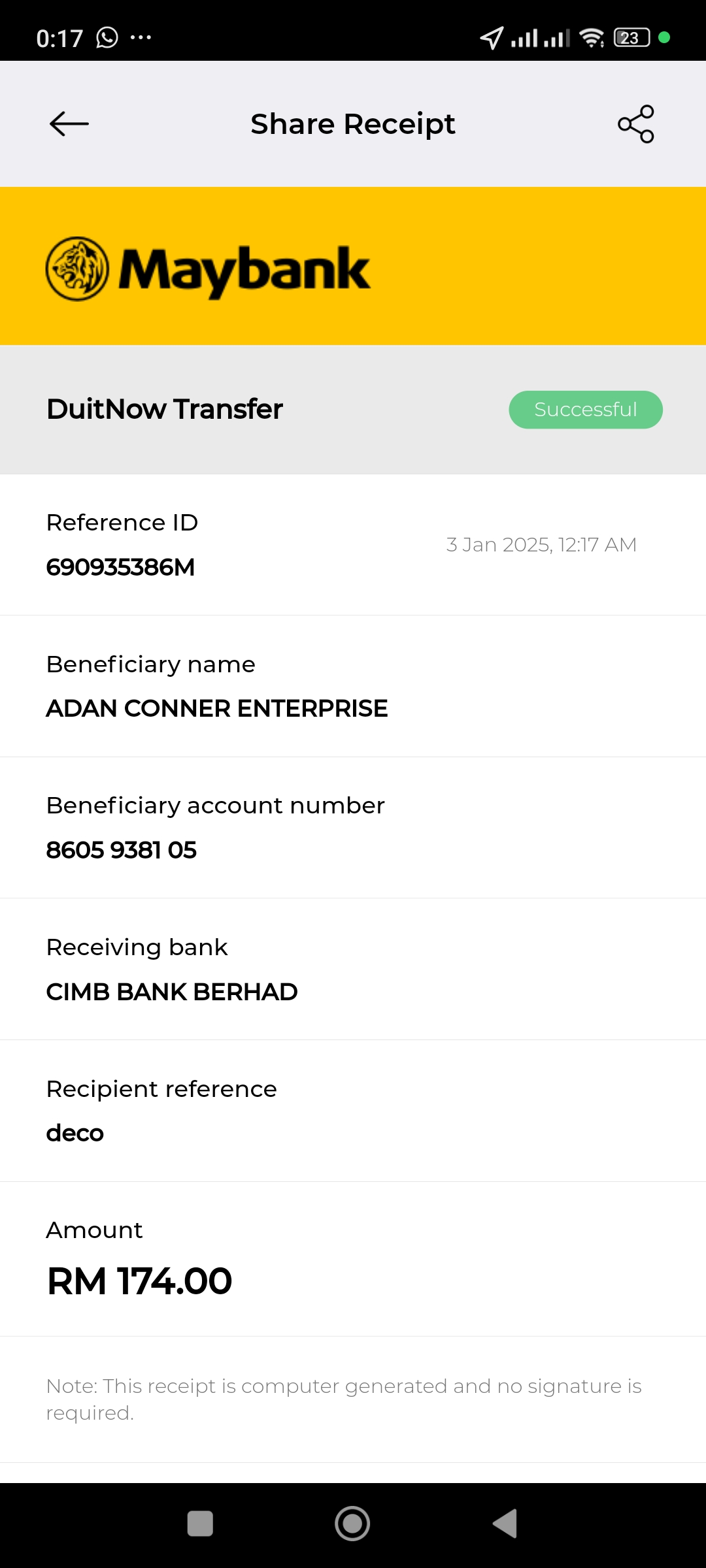Go back using the arrow in the app bar
This screenshot has width=706, height=1568.
pyautogui.click(x=69, y=123)
